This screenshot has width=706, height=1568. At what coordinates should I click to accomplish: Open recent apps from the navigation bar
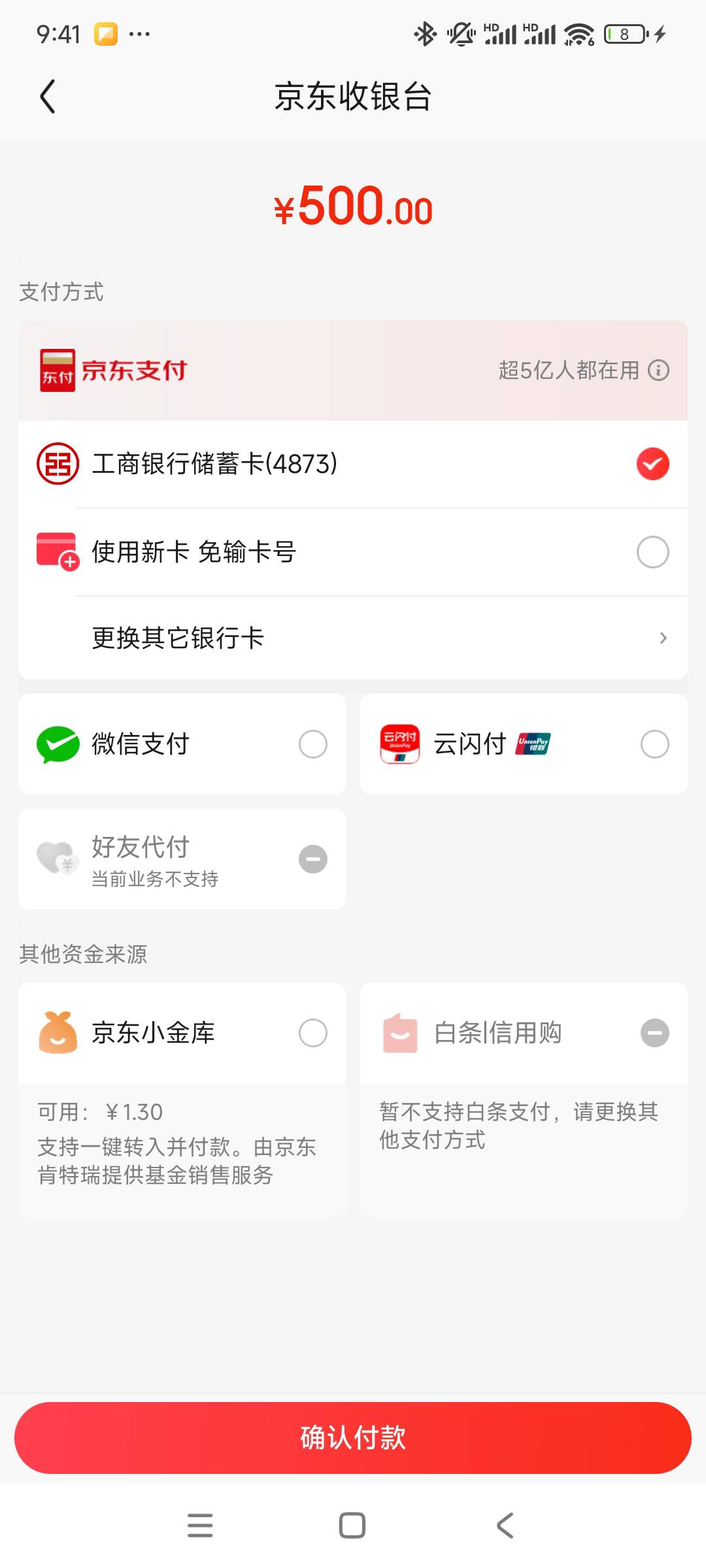pyautogui.click(x=200, y=1526)
